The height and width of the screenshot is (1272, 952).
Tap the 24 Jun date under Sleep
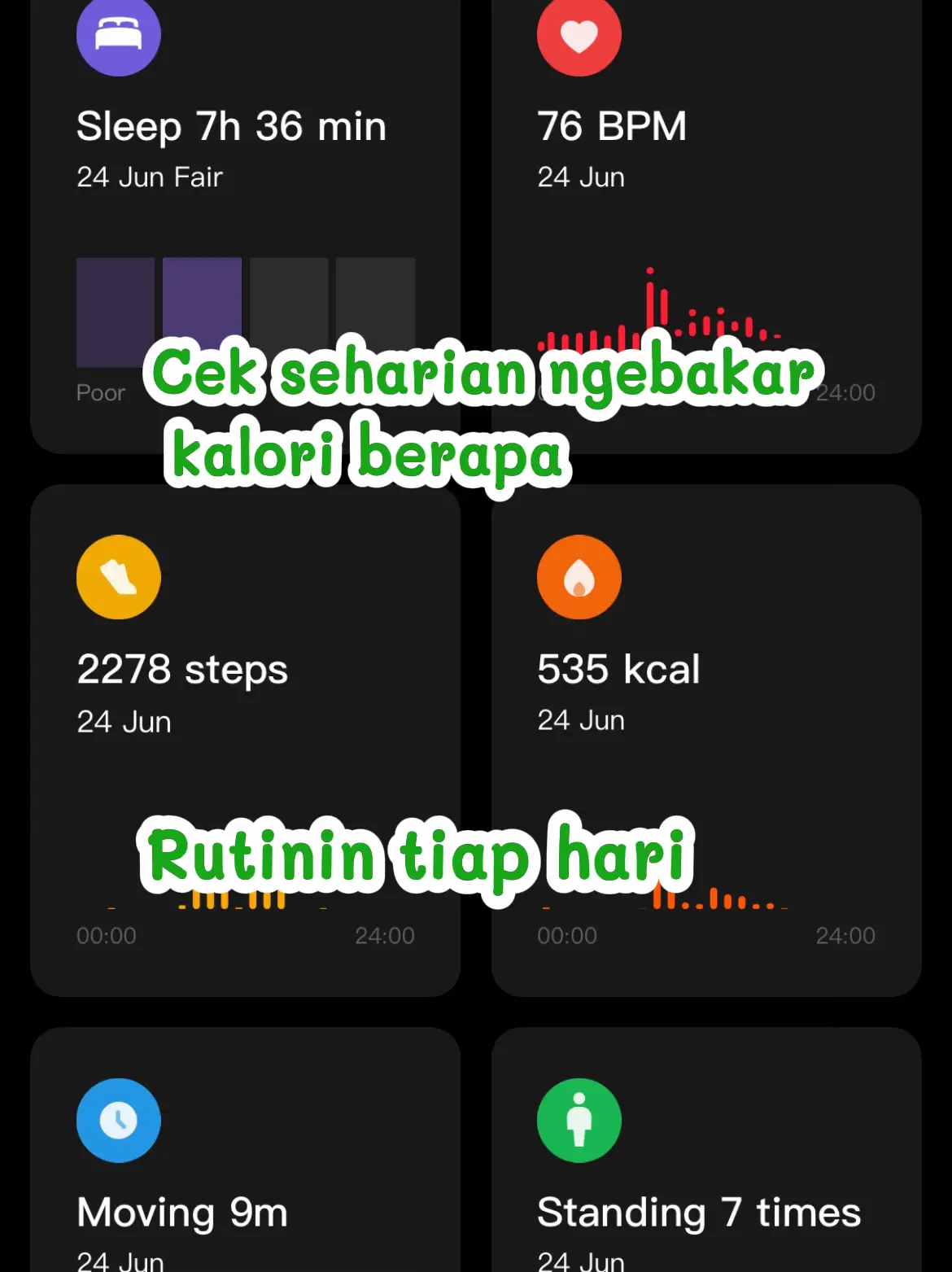click(119, 177)
